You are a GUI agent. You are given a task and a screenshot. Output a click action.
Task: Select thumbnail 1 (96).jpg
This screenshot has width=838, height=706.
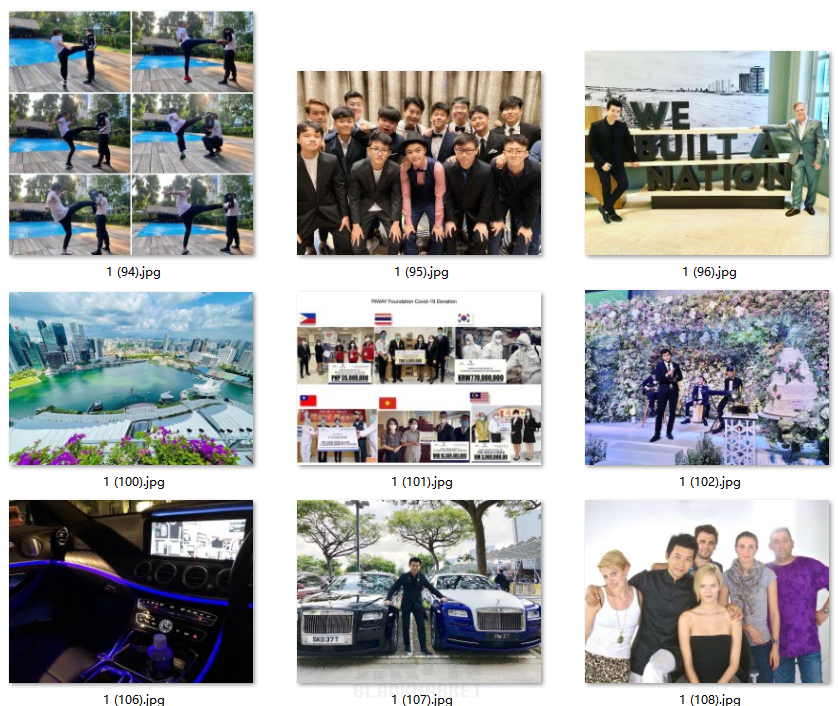pos(707,153)
